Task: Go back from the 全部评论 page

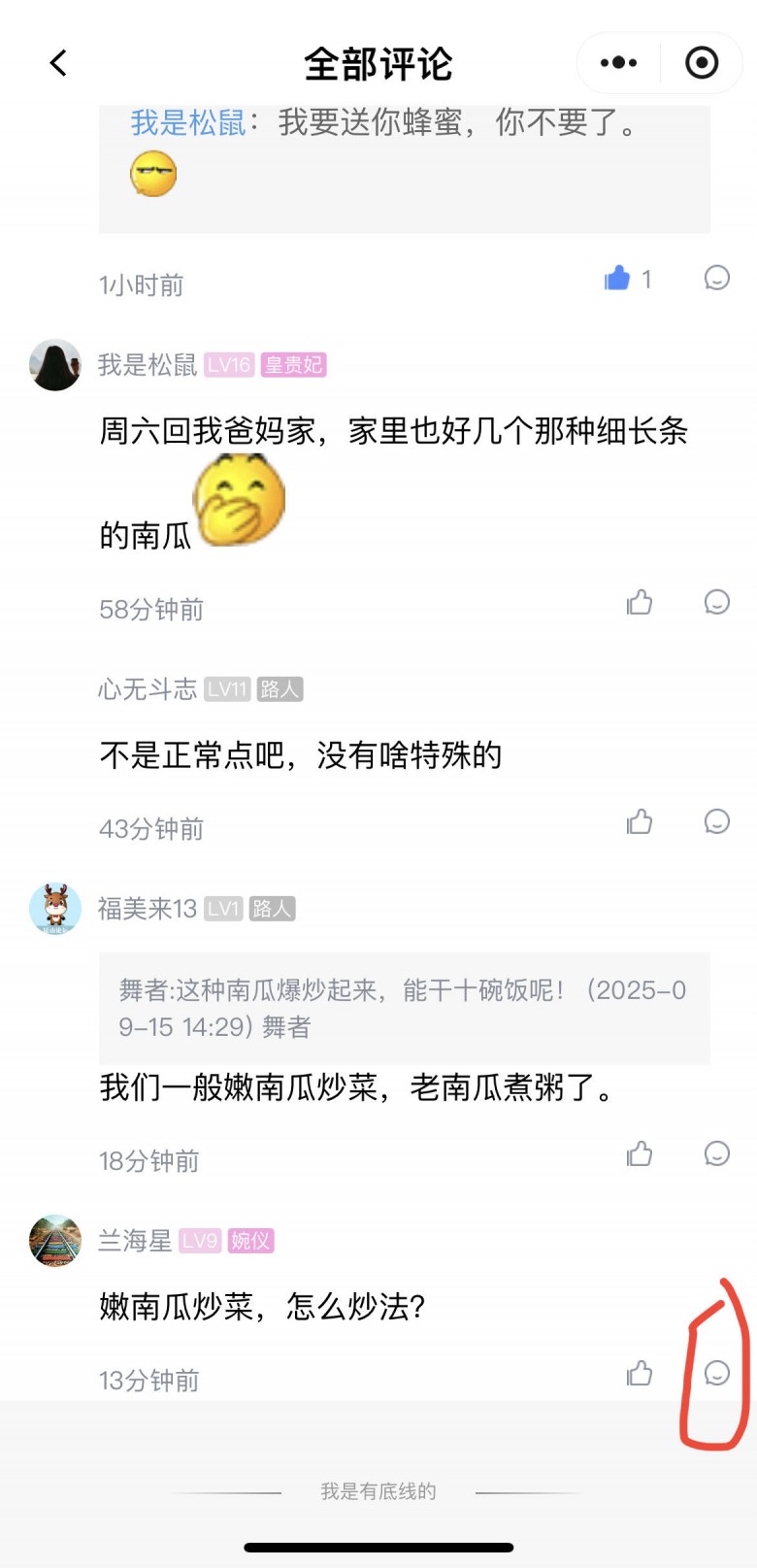Action: [x=58, y=64]
